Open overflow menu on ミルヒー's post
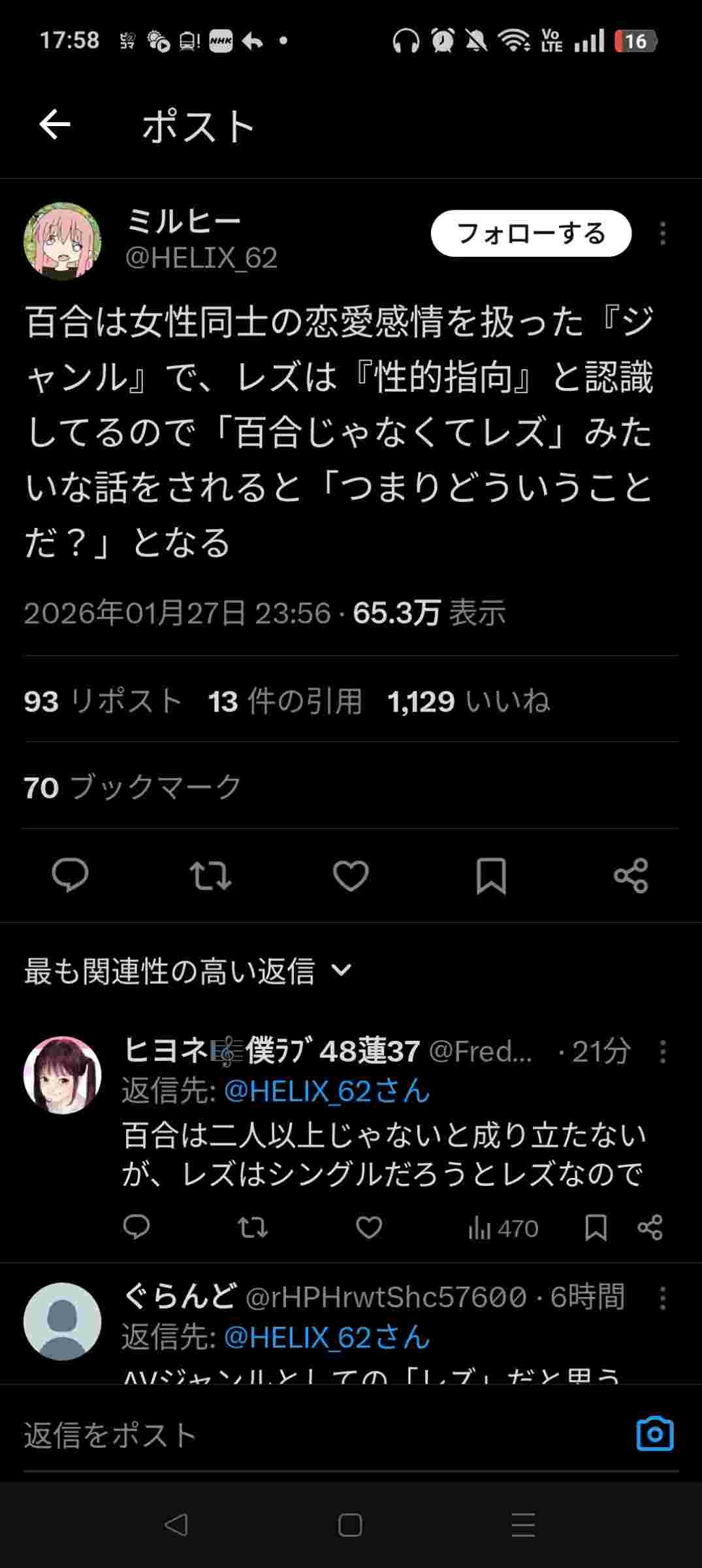This screenshot has height=1568, width=702. tap(662, 234)
